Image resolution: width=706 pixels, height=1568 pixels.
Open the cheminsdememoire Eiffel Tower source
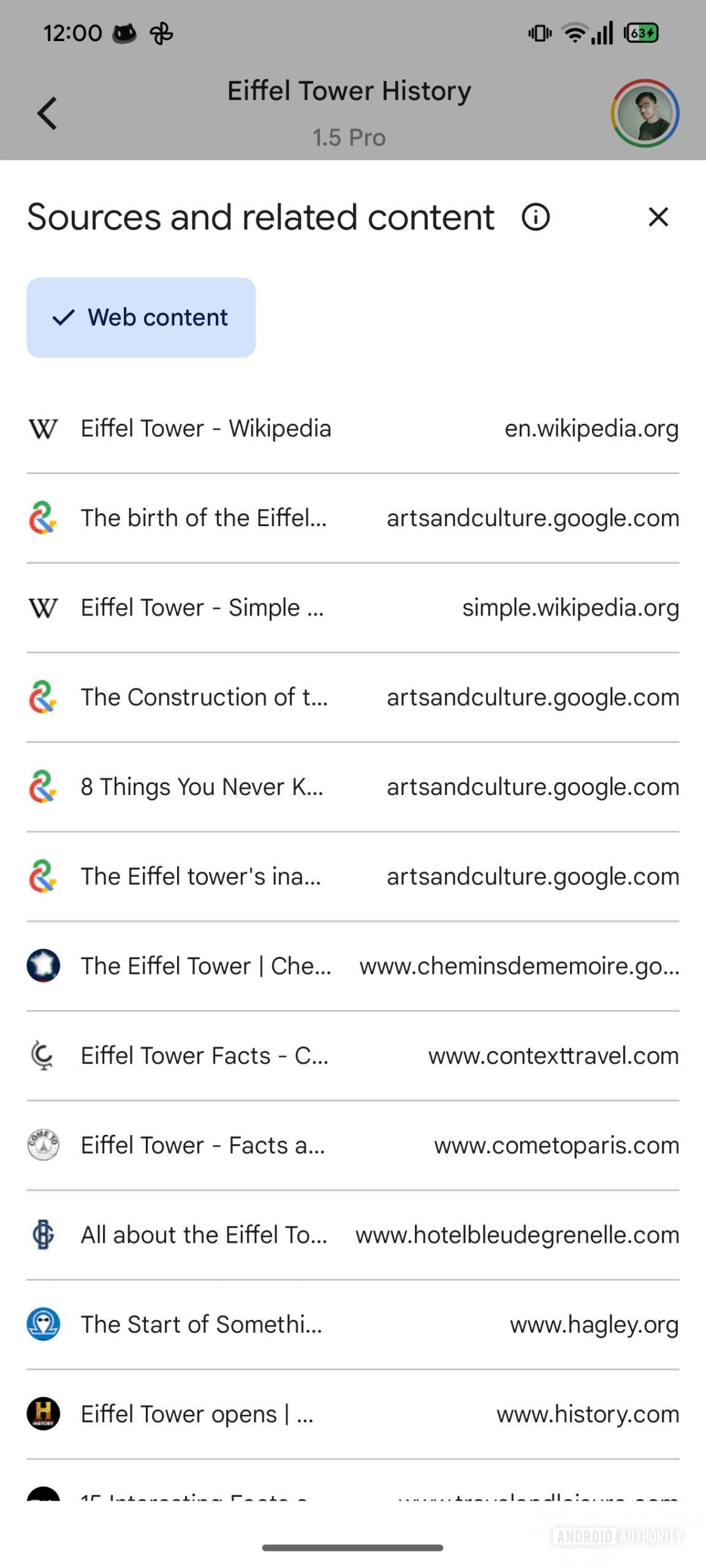pyautogui.click(x=352, y=966)
